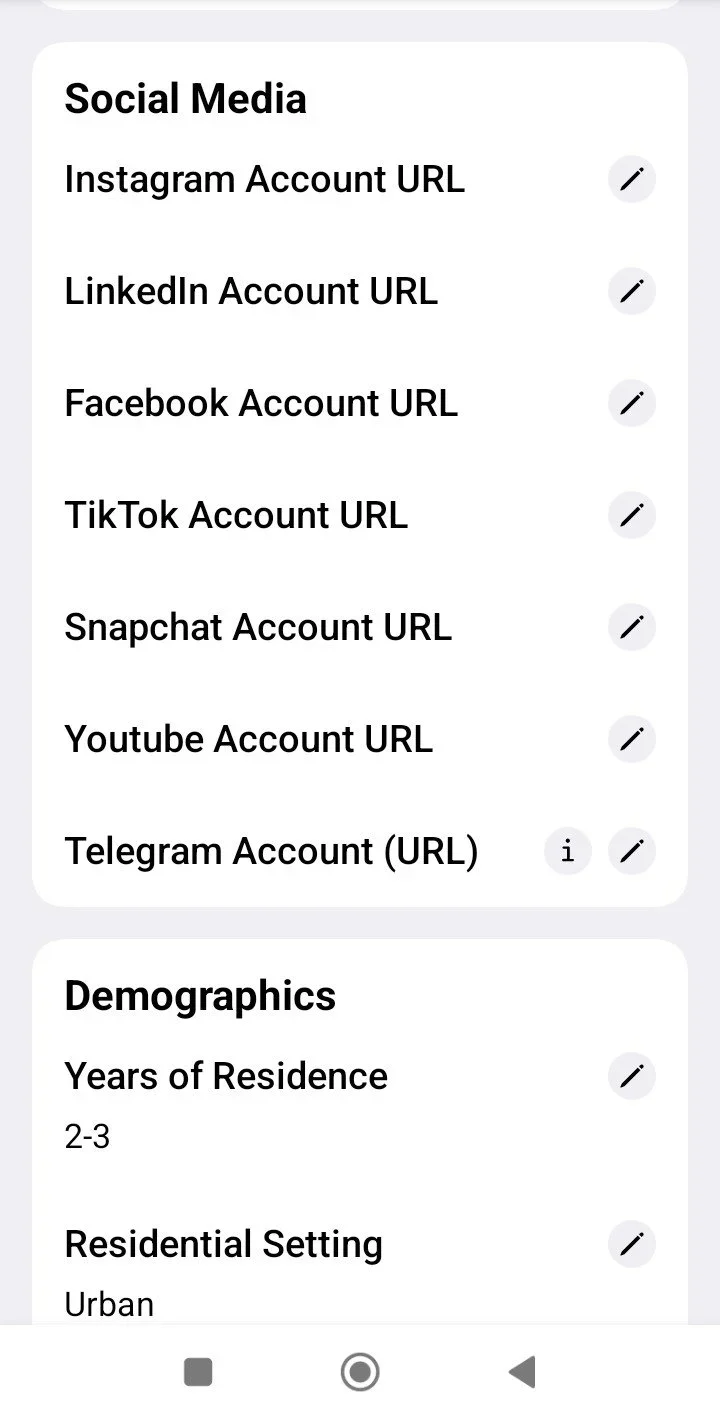Edit the LinkedIn Account URL
This screenshot has width=720, height=1418.
631,292
